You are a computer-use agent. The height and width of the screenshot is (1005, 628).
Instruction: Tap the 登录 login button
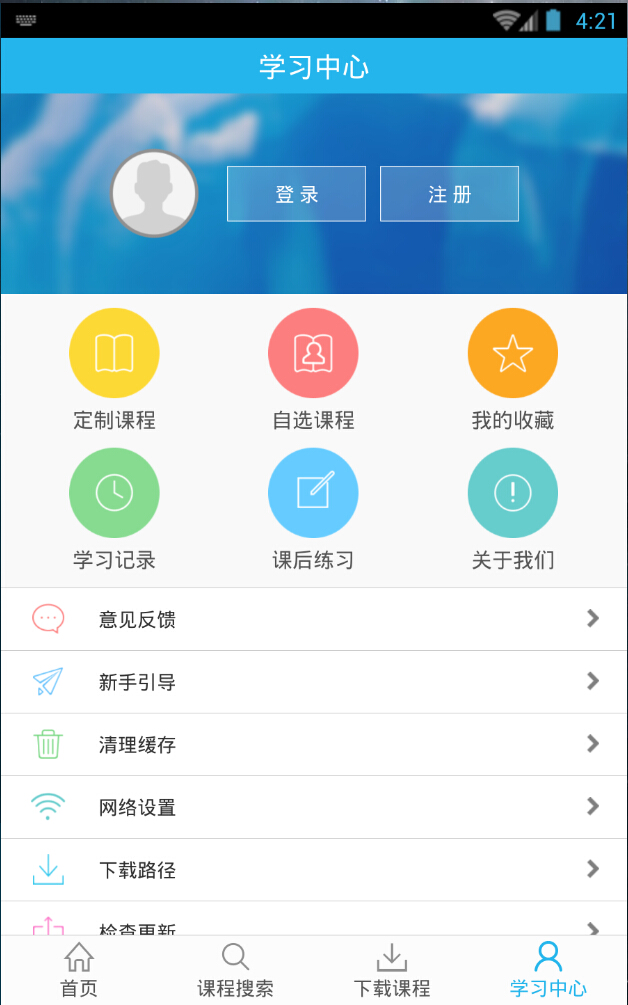click(x=296, y=194)
